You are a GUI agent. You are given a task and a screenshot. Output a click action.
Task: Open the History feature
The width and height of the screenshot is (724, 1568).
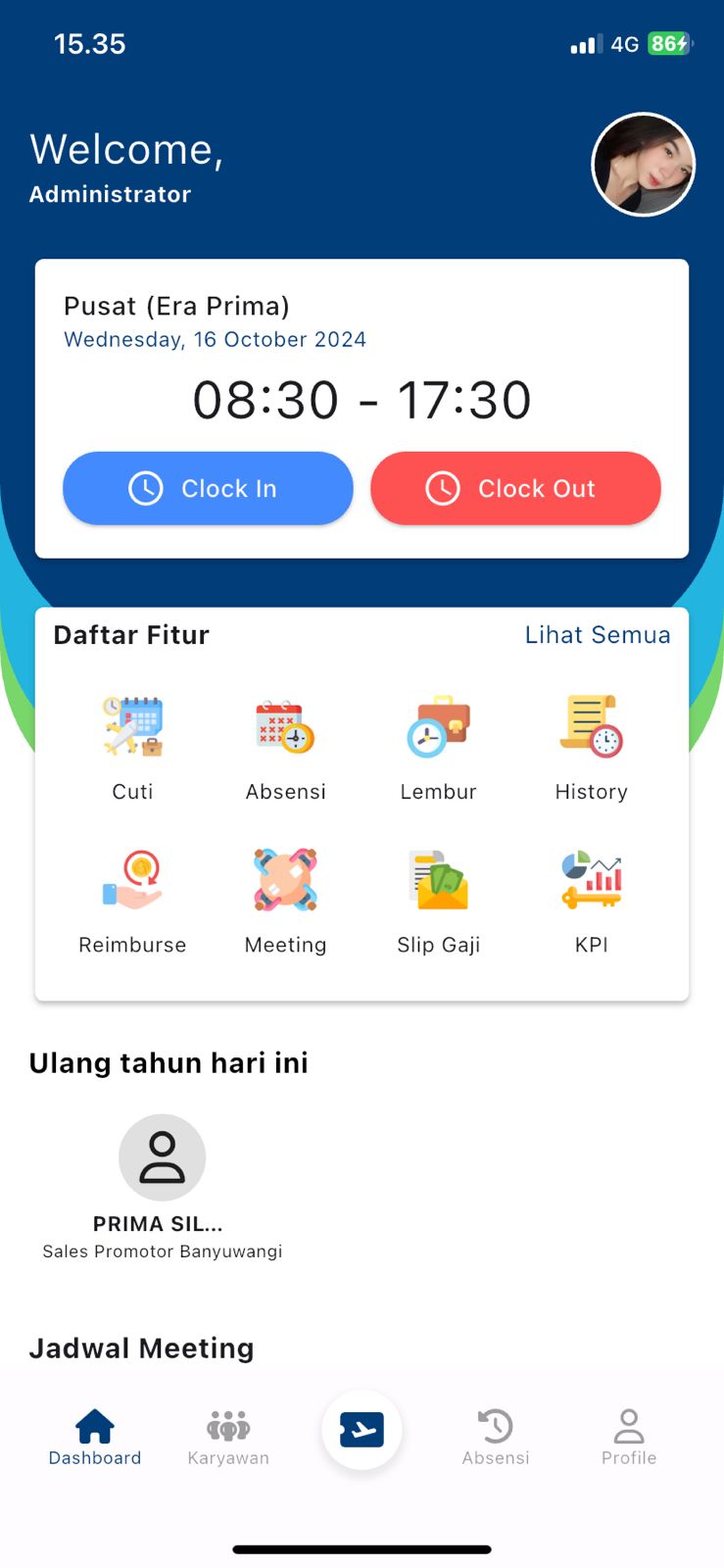pyautogui.click(x=591, y=747)
